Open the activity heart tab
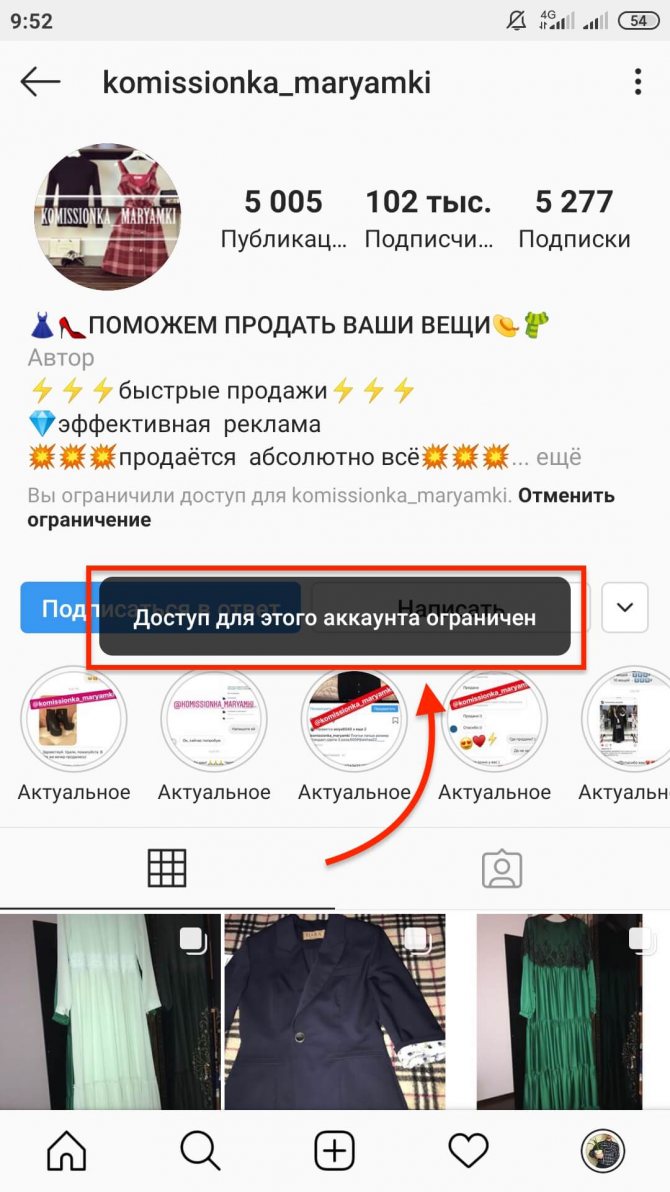Viewport: 670px width, 1192px height. click(468, 1151)
